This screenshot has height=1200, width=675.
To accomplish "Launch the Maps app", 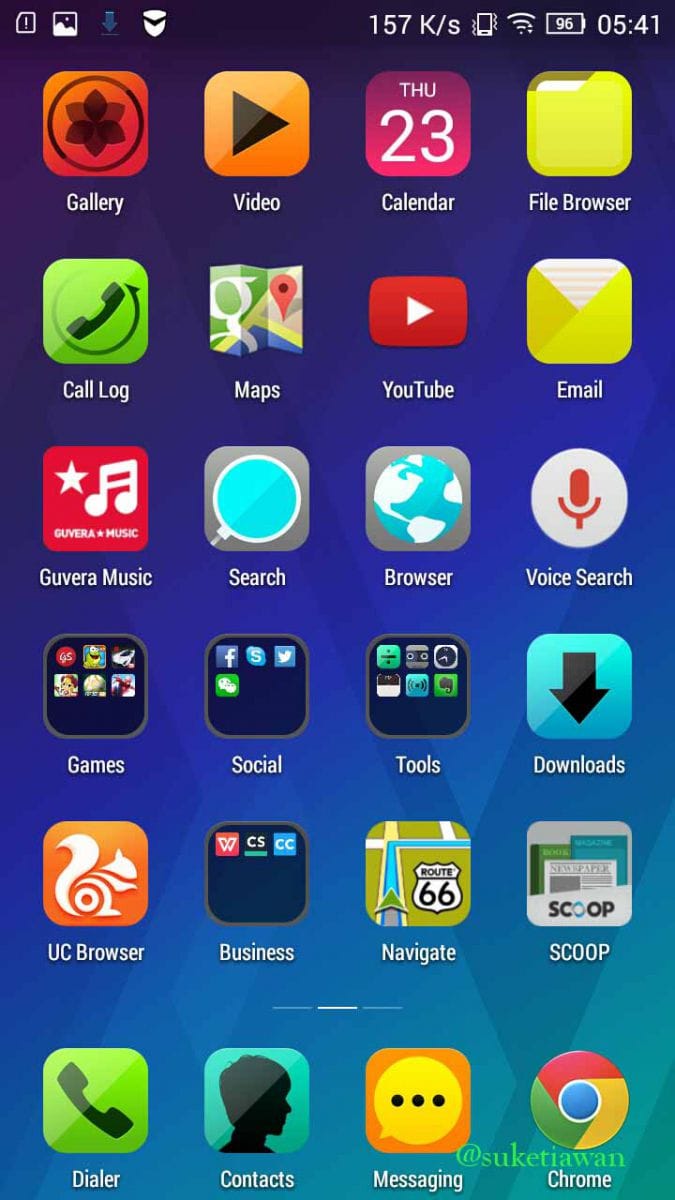I will point(257,311).
